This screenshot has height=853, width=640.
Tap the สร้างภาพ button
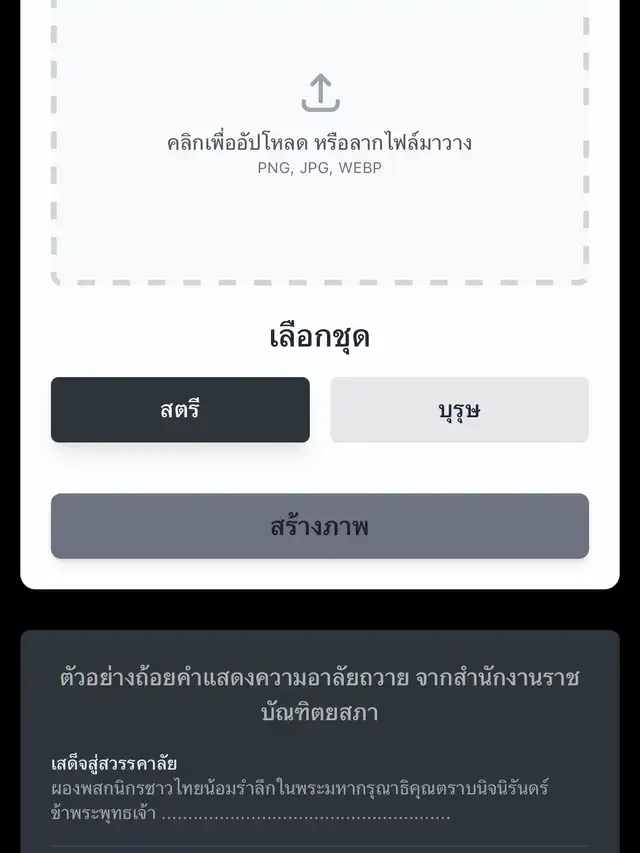320,526
